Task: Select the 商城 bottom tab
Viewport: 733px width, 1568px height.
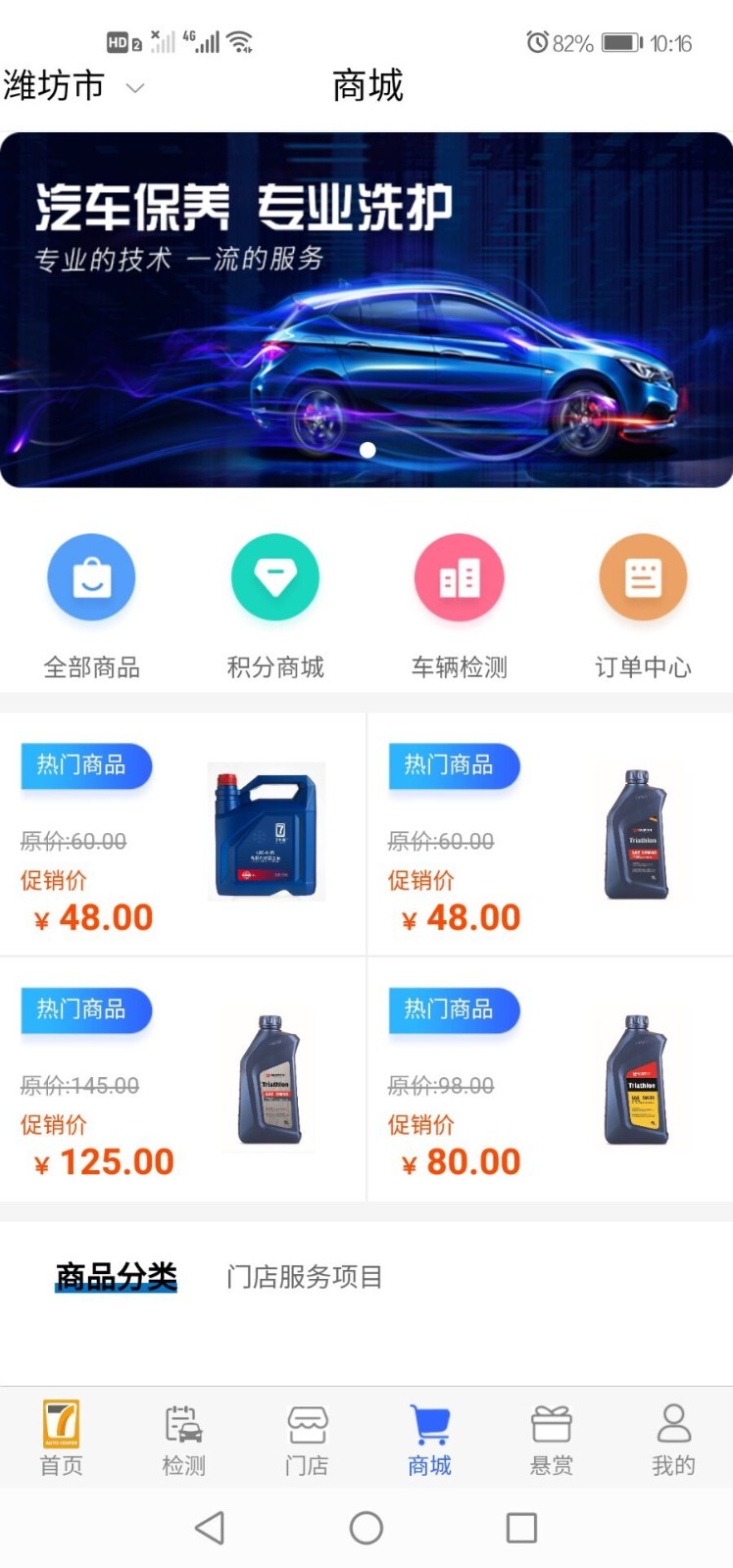Action: click(x=429, y=1439)
